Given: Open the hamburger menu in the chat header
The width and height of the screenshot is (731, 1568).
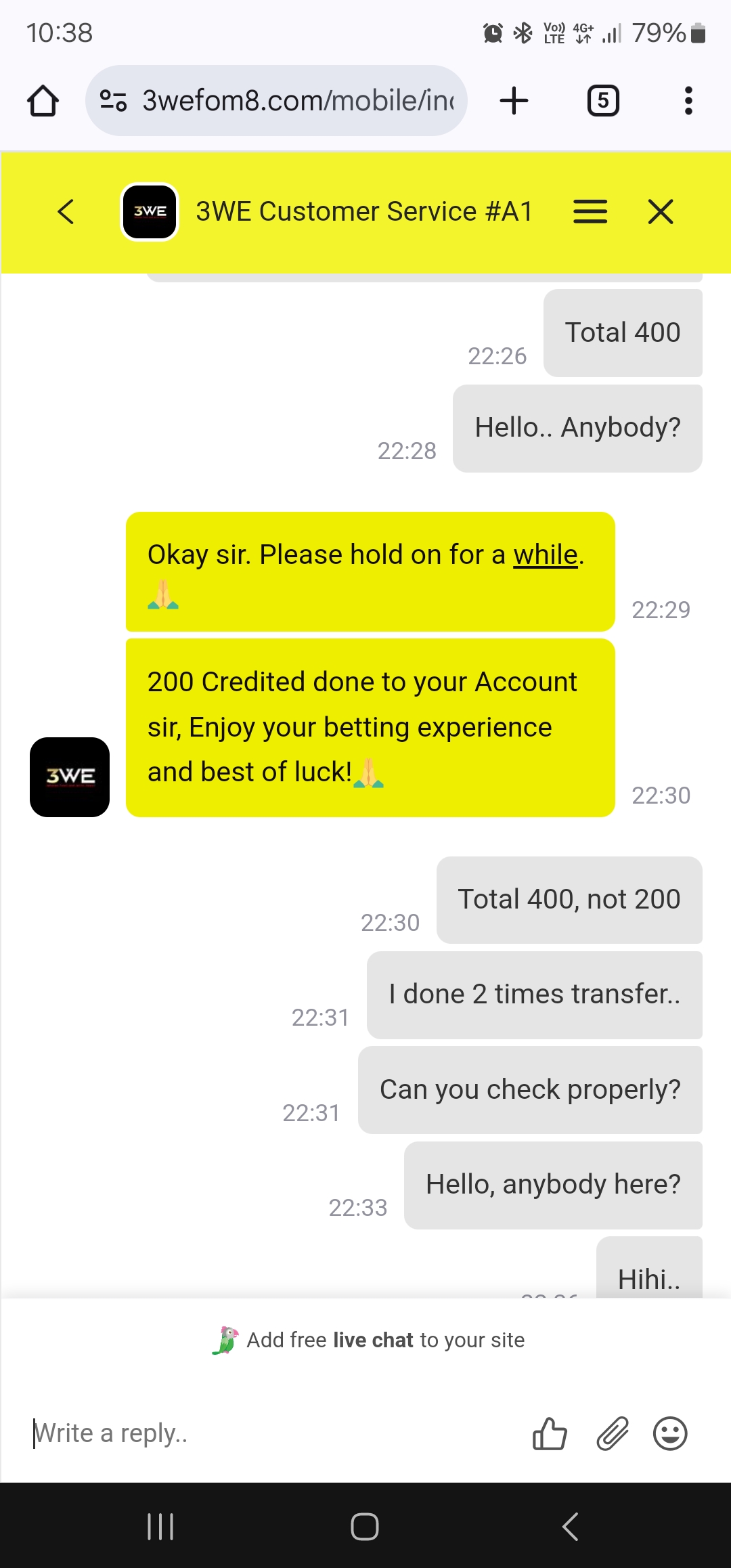Looking at the screenshot, I should [590, 211].
